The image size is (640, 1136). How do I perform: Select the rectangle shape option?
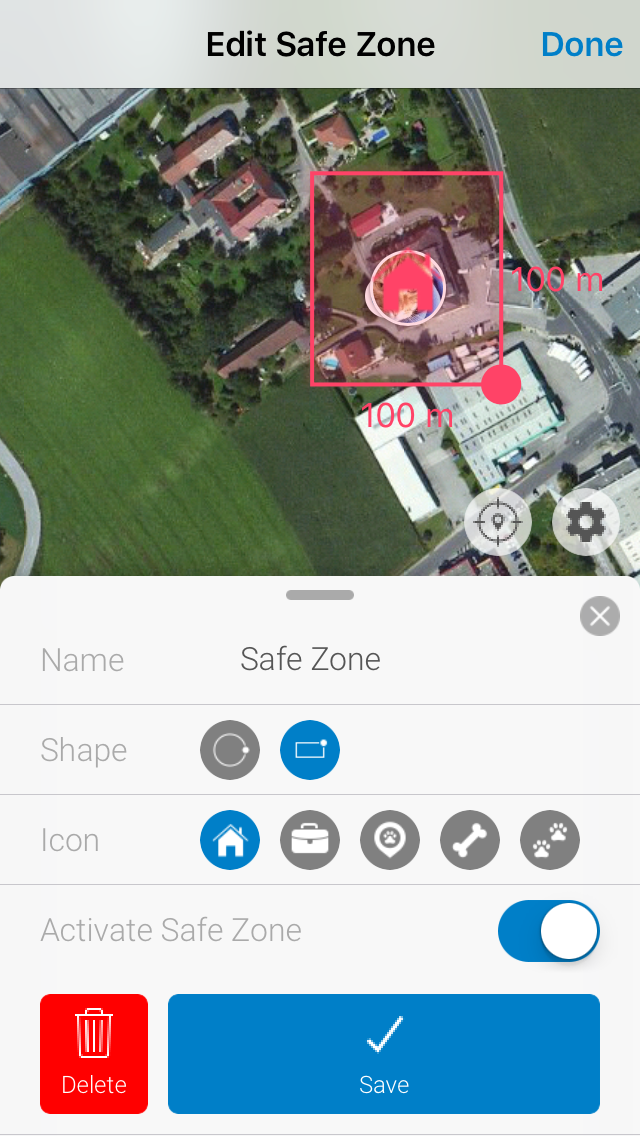click(x=309, y=750)
